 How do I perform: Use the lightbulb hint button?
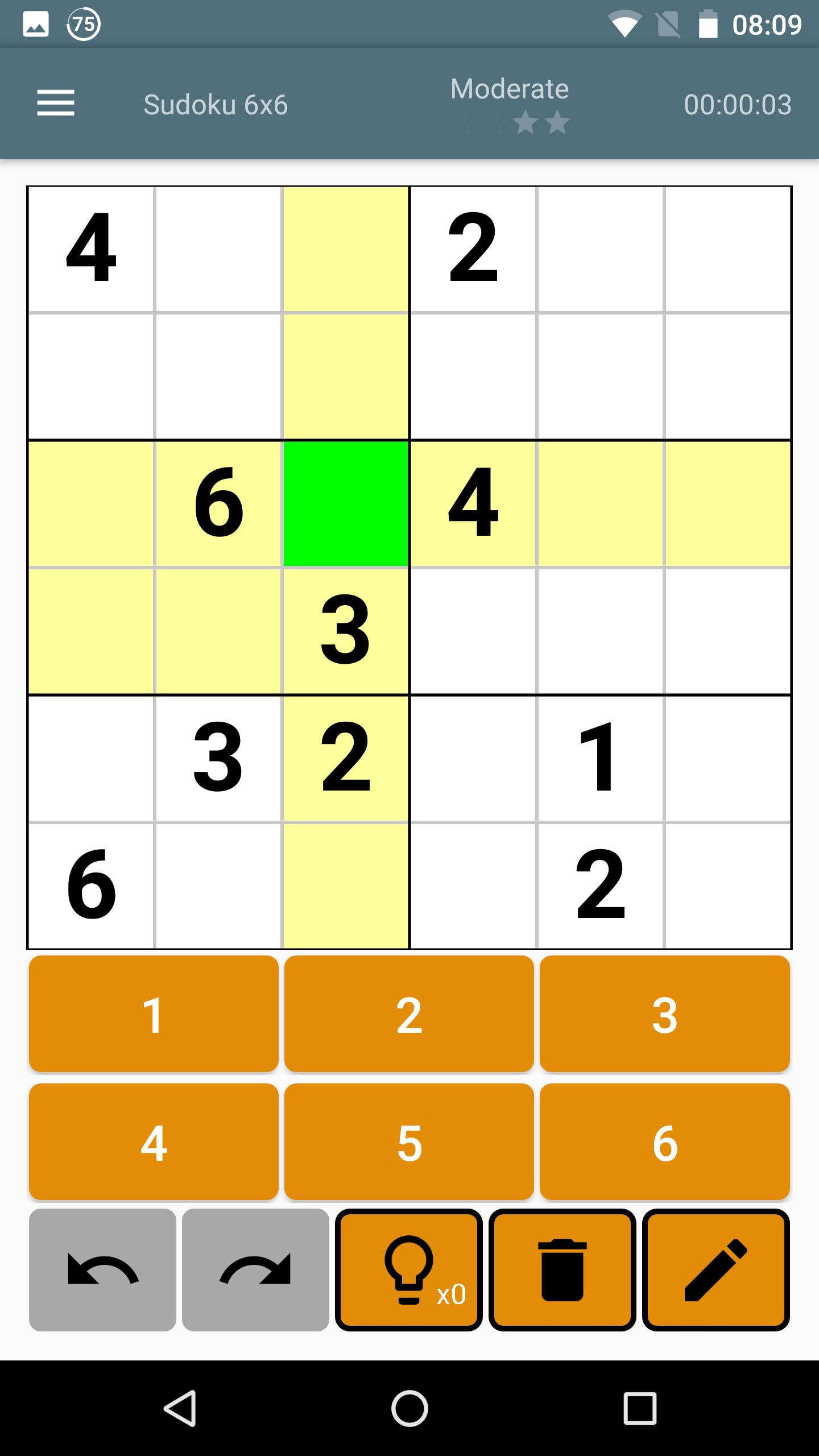pyautogui.click(x=409, y=1270)
